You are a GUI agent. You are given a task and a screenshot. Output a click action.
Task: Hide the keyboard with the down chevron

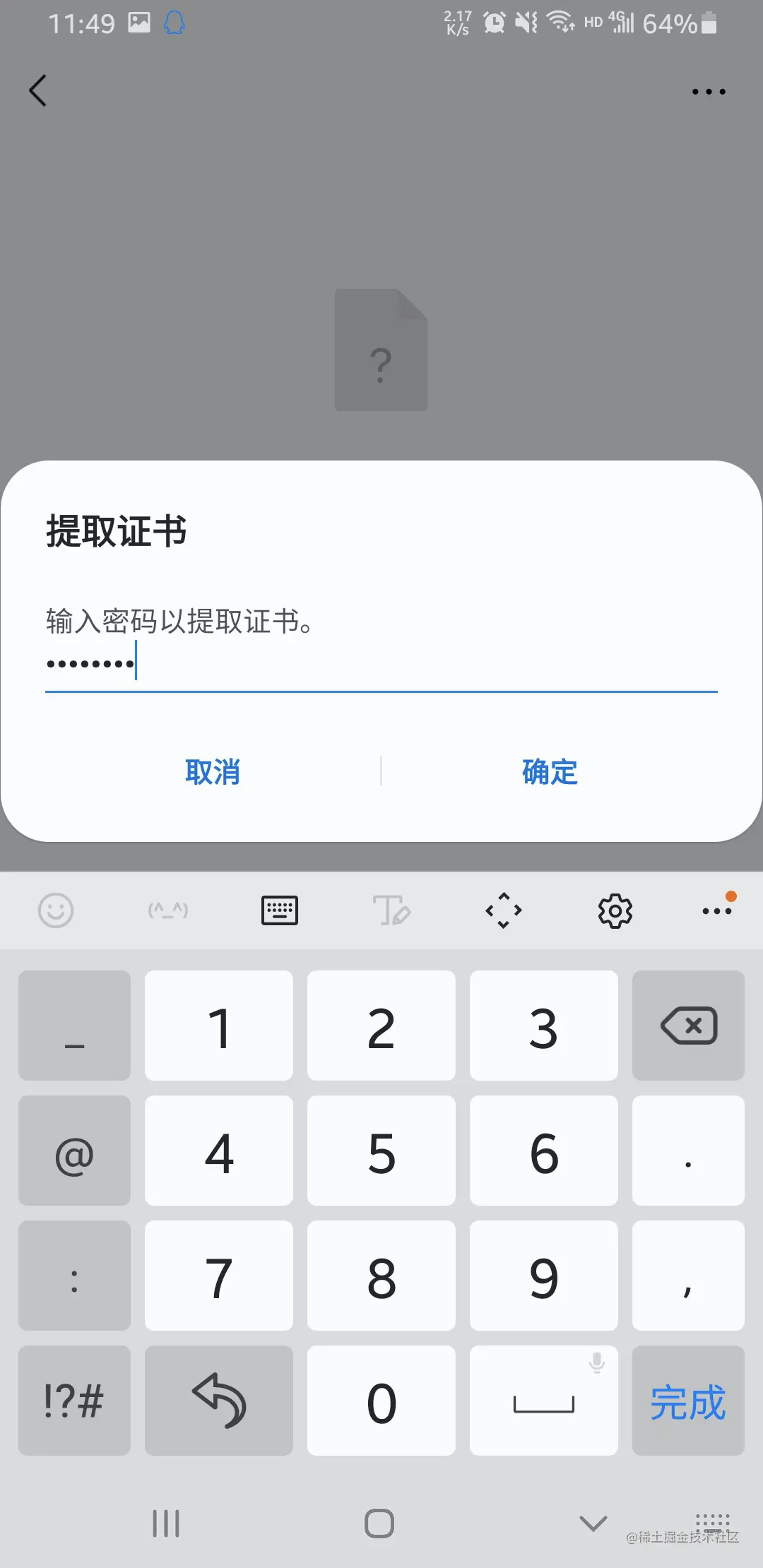pyautogui.click(x=593, y=1524)
